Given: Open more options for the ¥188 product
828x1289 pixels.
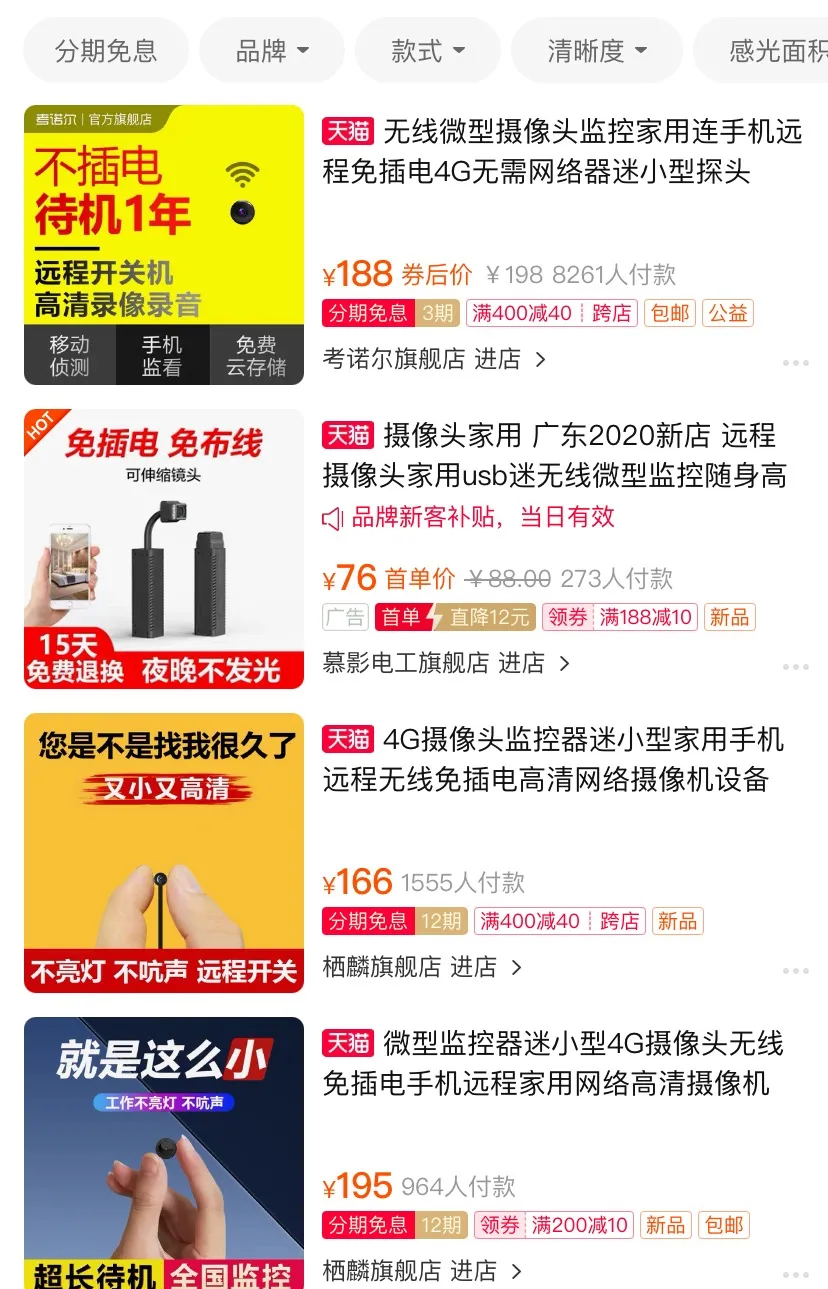Looking at the screenshot, I should coord(795,363).
